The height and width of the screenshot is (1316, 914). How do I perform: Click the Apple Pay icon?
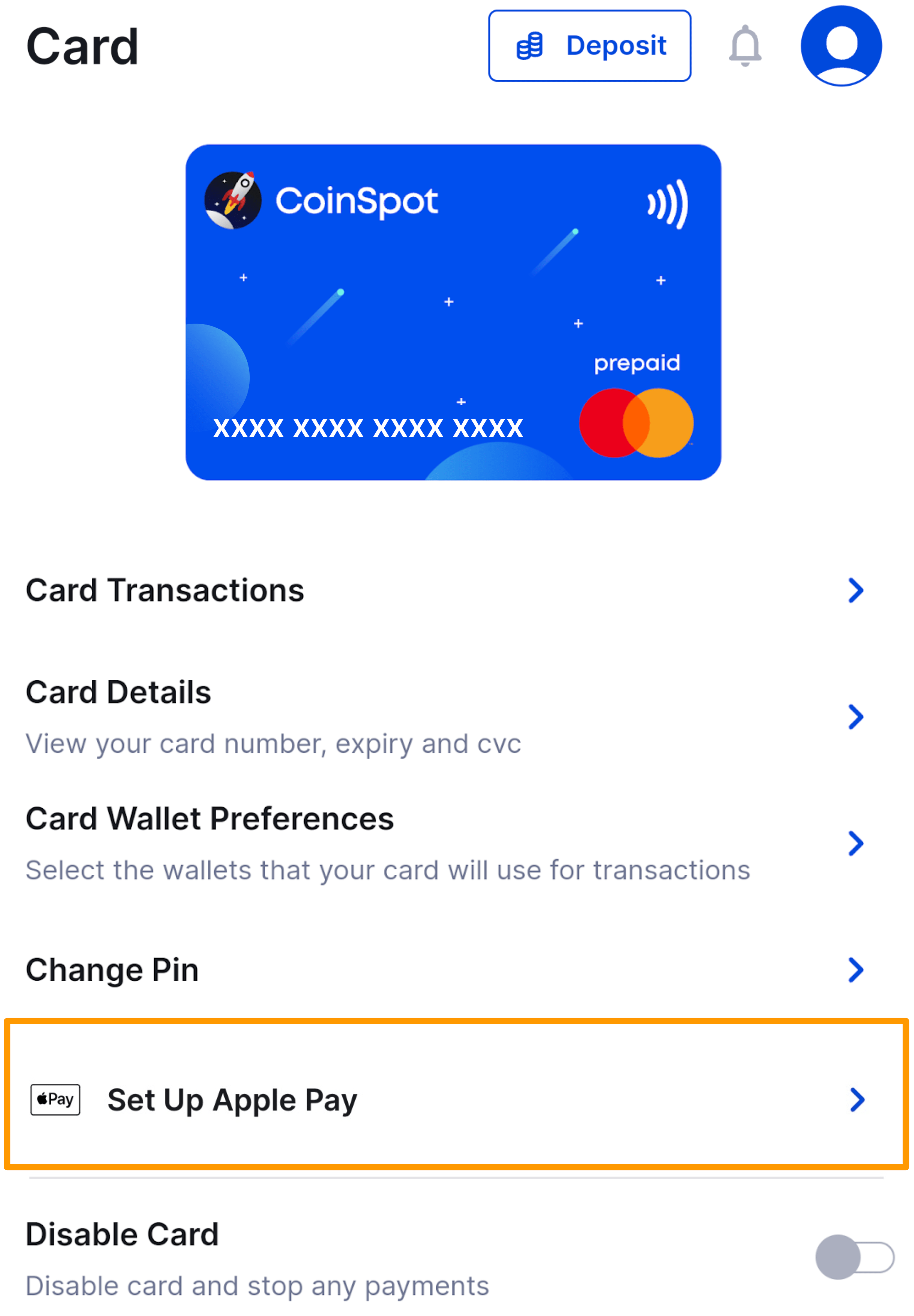pos(55,1099)
